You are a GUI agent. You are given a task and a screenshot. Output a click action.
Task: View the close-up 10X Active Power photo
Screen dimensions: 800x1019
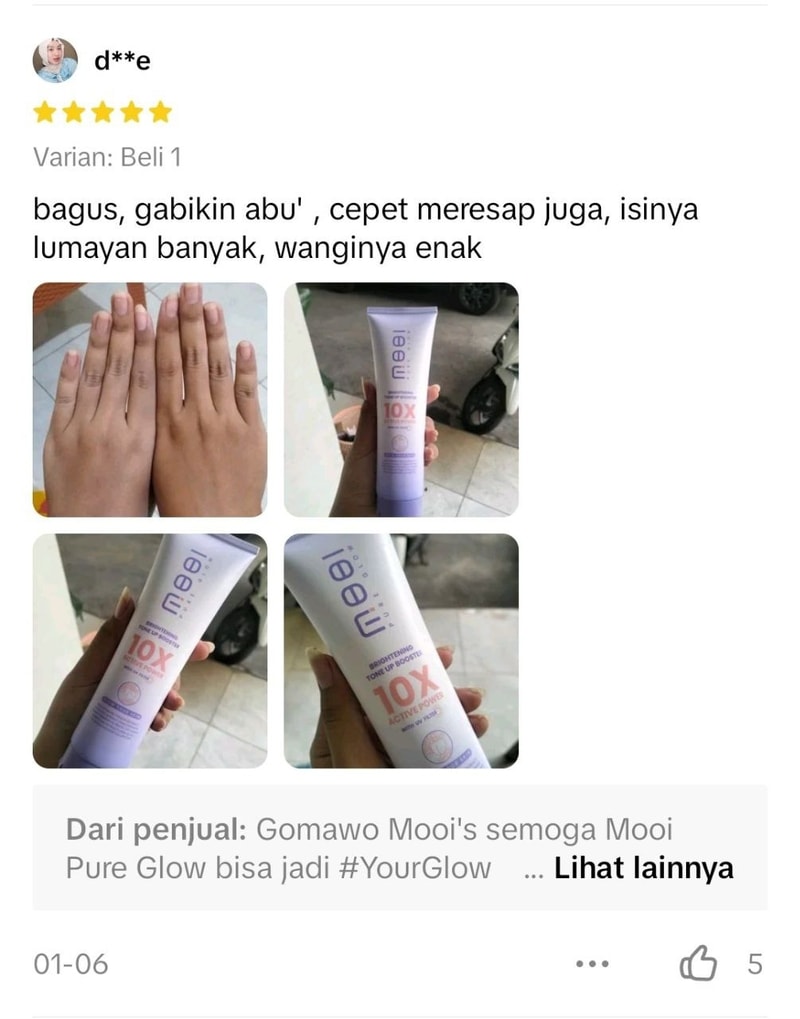pyautogui.click(x=401, y=651)
